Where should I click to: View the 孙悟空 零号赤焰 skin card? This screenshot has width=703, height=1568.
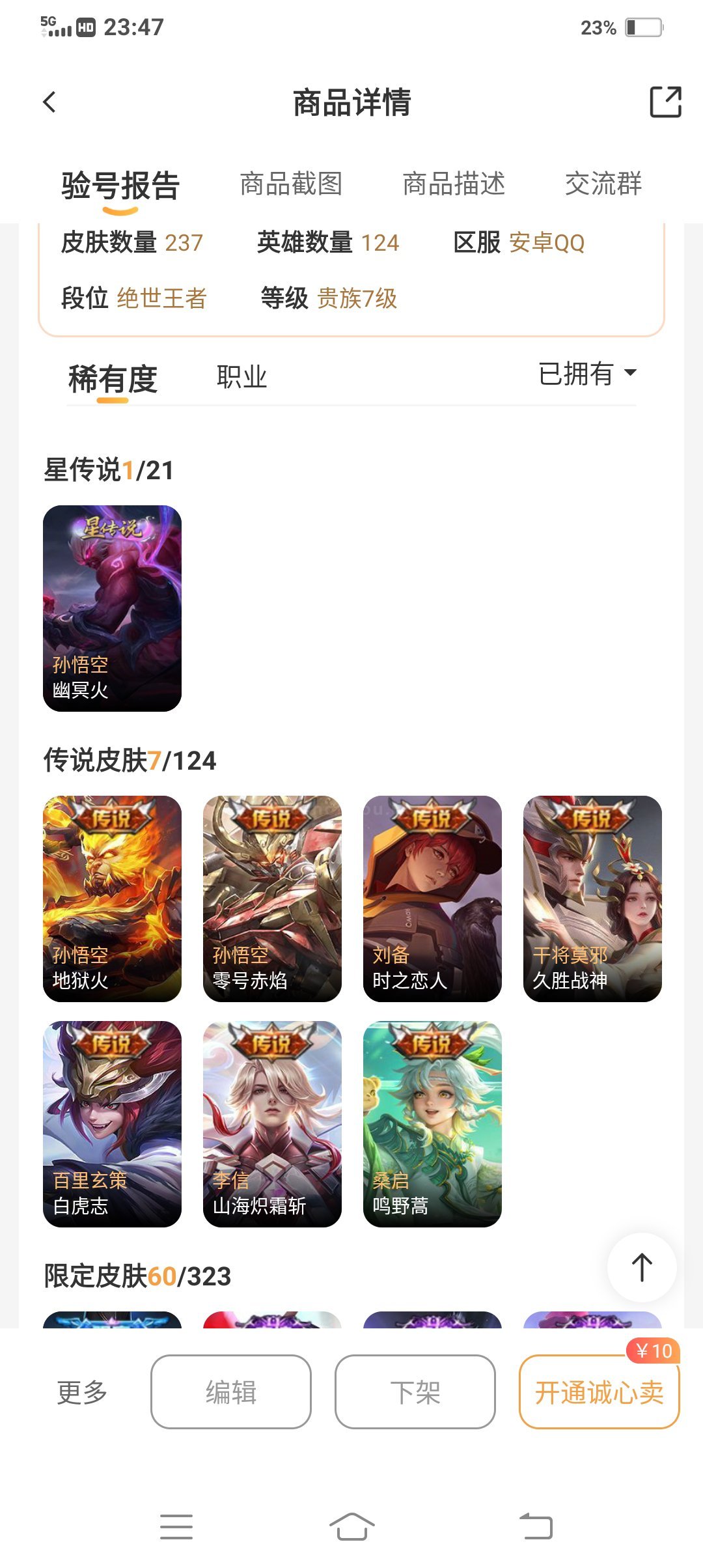(272, 899)
